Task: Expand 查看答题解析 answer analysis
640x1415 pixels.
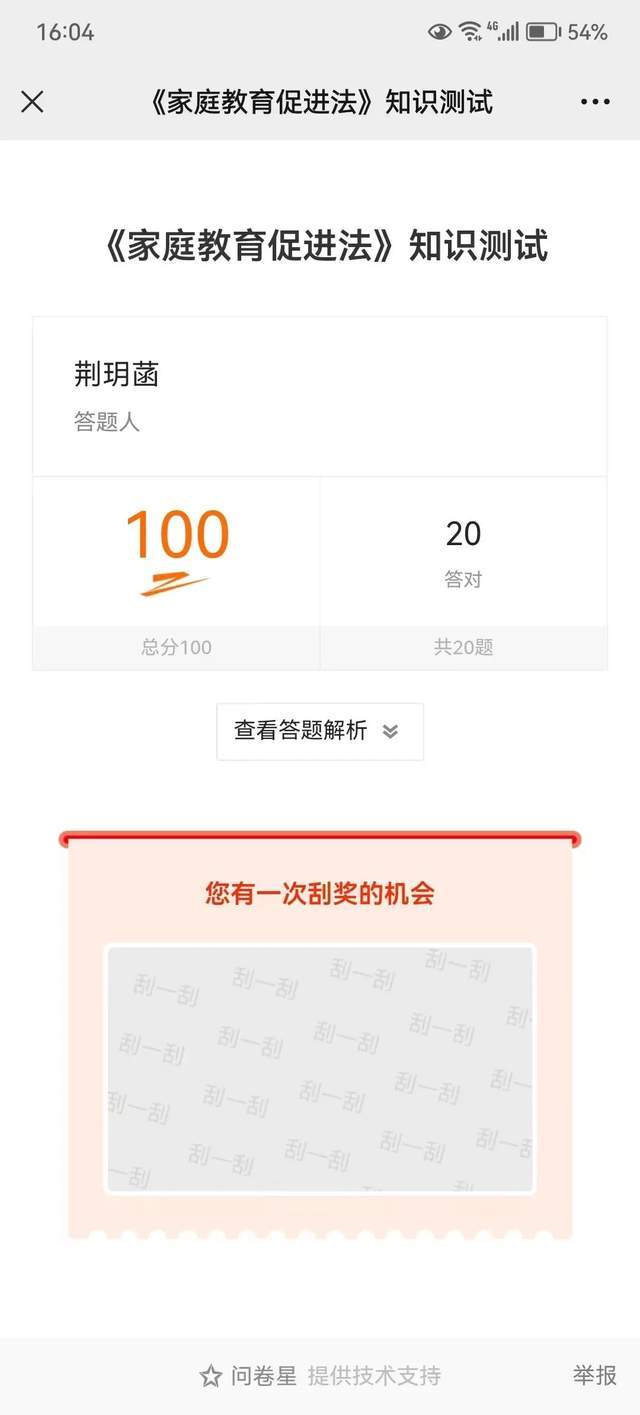Action: pyautogui.click(x=319, y=731)
